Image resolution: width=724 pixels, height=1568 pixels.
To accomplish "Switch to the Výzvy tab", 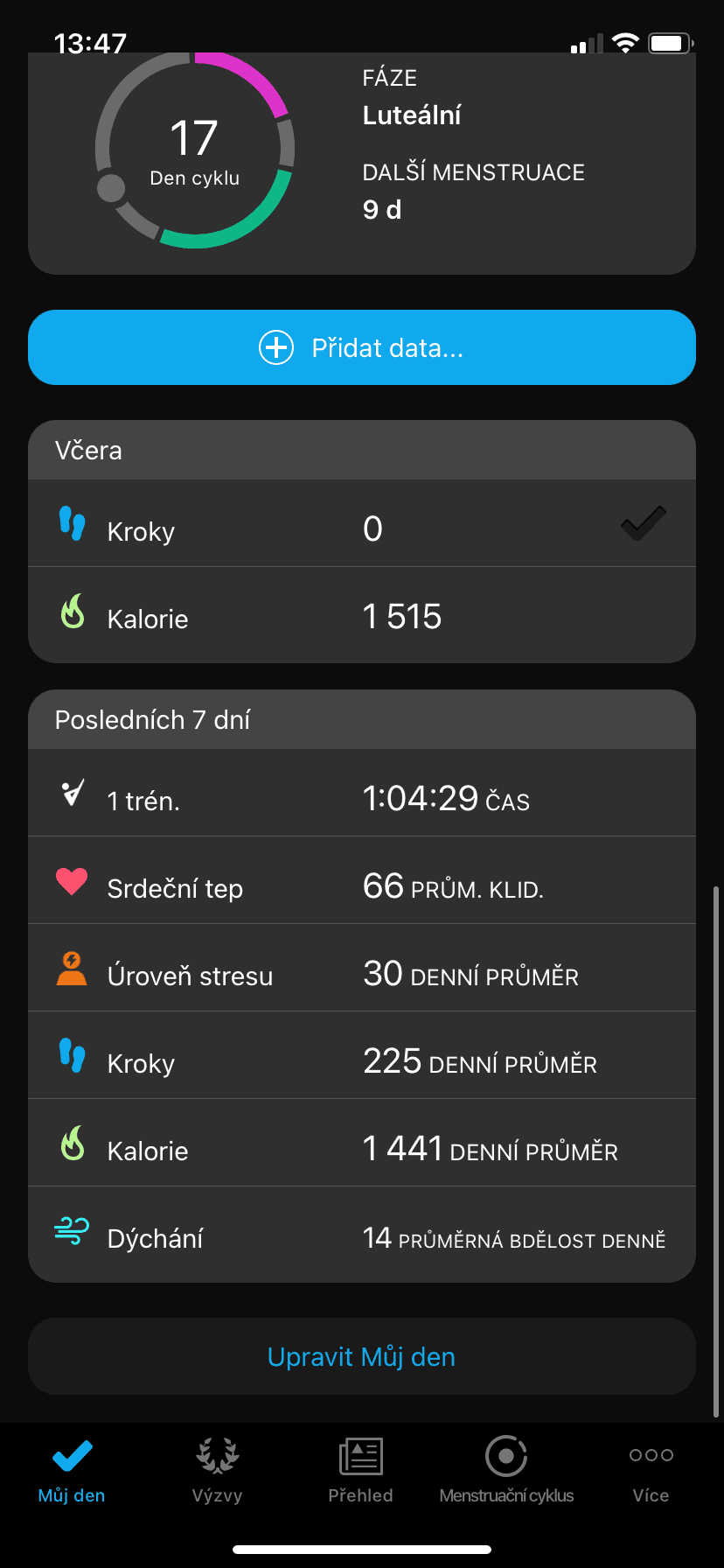I will point(217,1470).
